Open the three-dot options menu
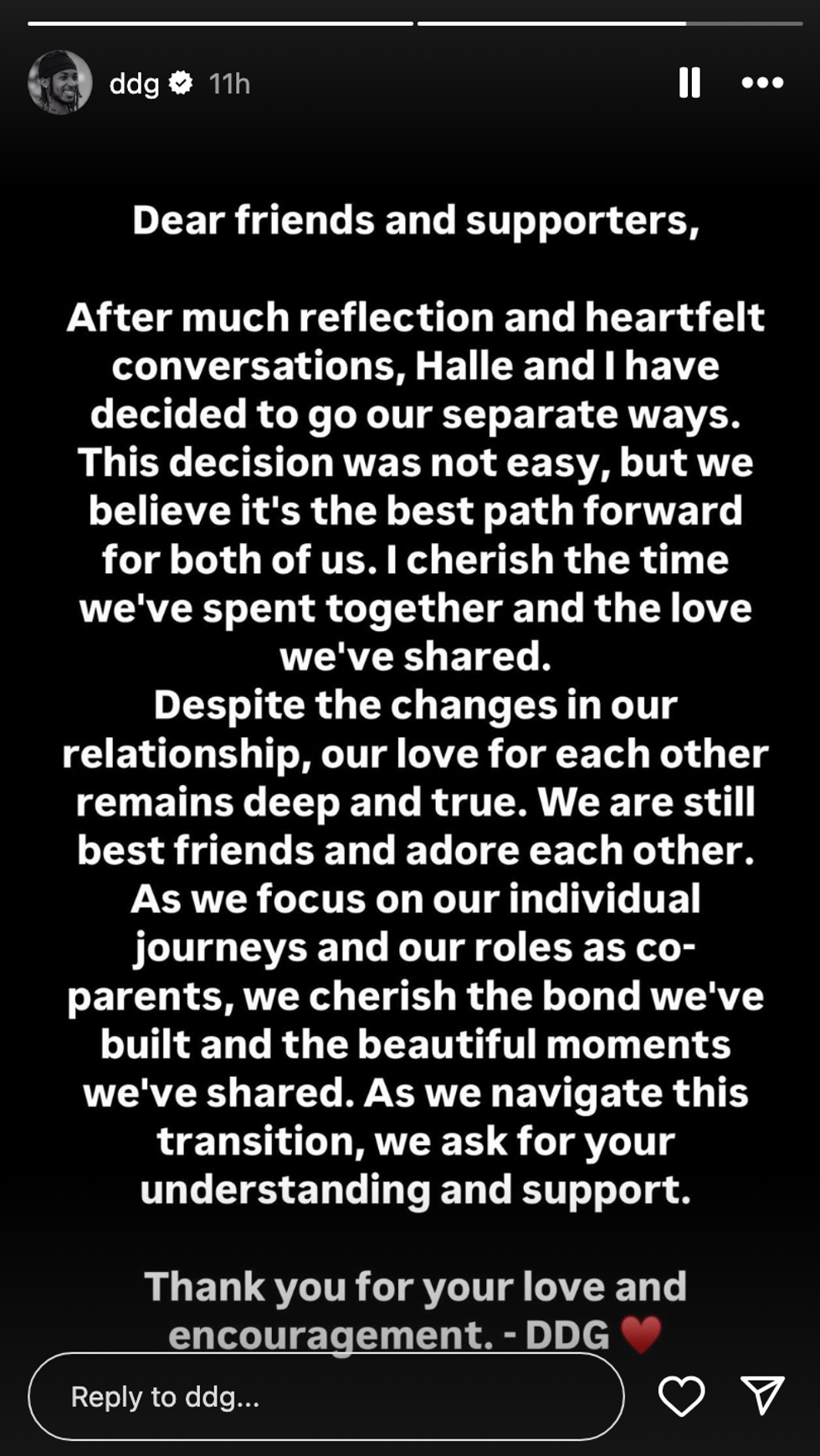820x1456 pixels. click(762, 83)
